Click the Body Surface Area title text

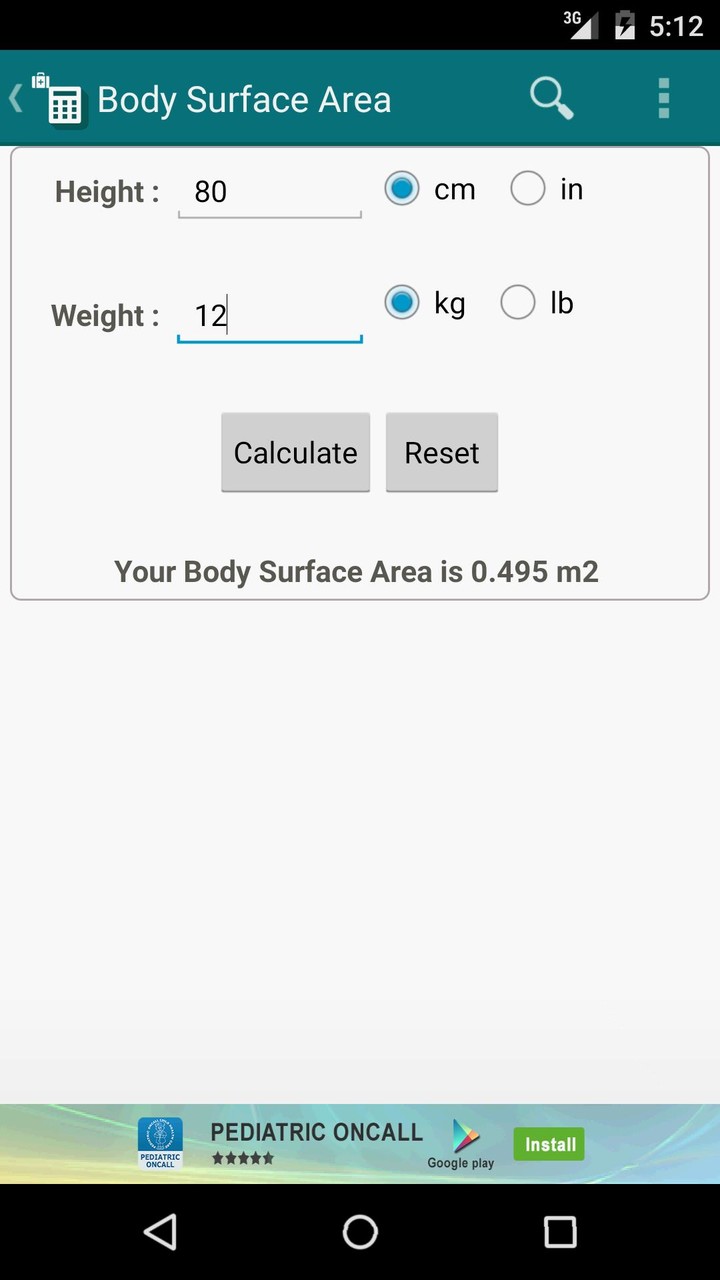click(x=244, y=99)
